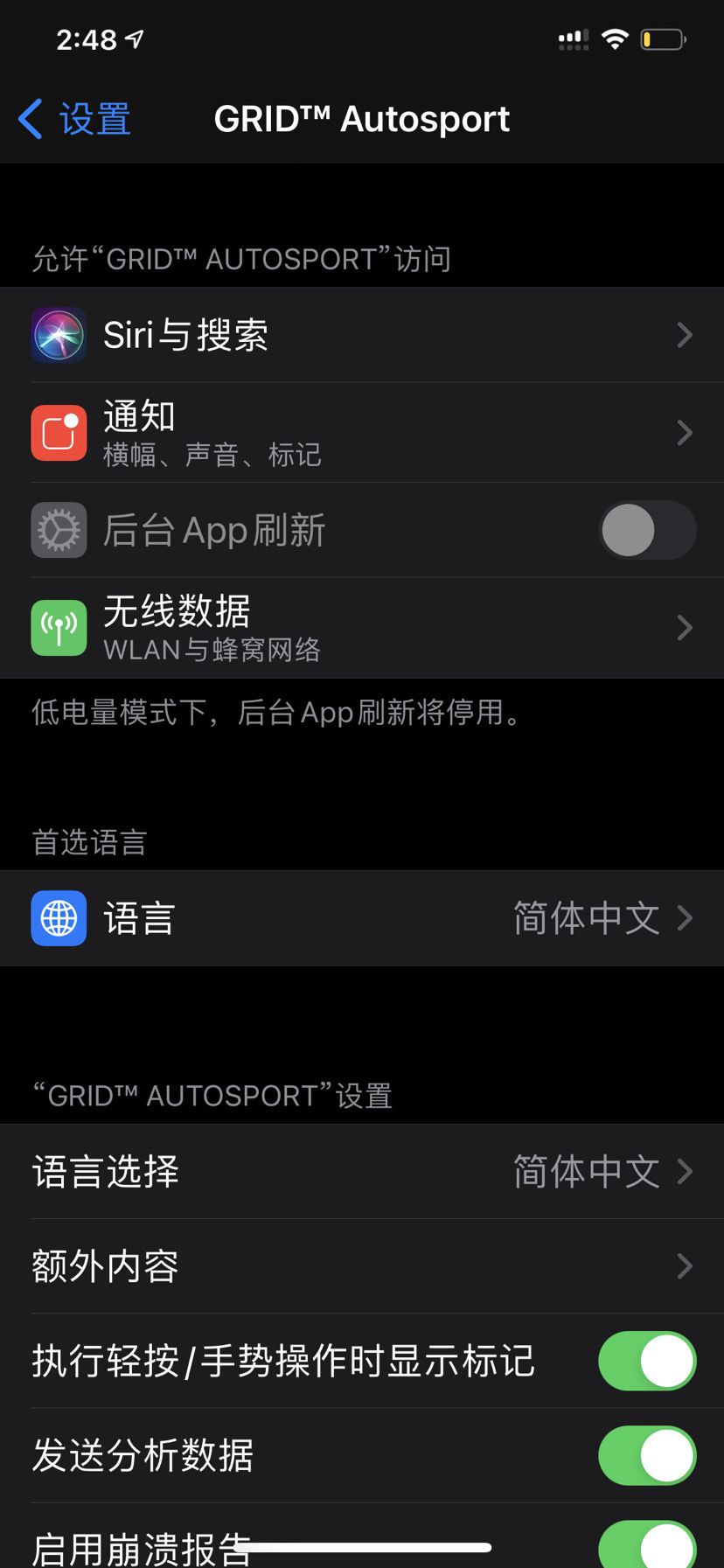Open Siri与搜索 settings
Screen dimensions: 724x1568
(362, 335)
